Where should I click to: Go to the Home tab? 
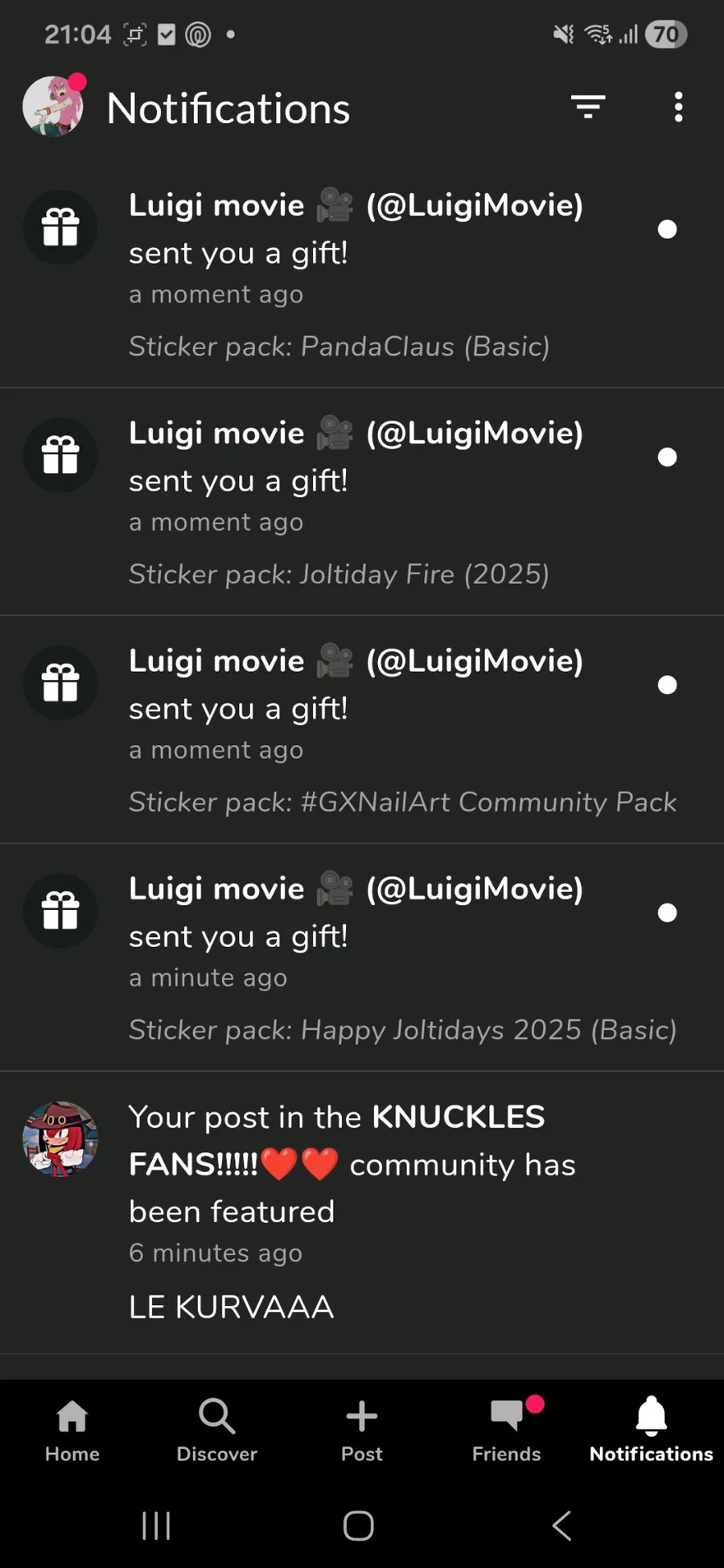pyautogui.click(x=72, y=1430)
